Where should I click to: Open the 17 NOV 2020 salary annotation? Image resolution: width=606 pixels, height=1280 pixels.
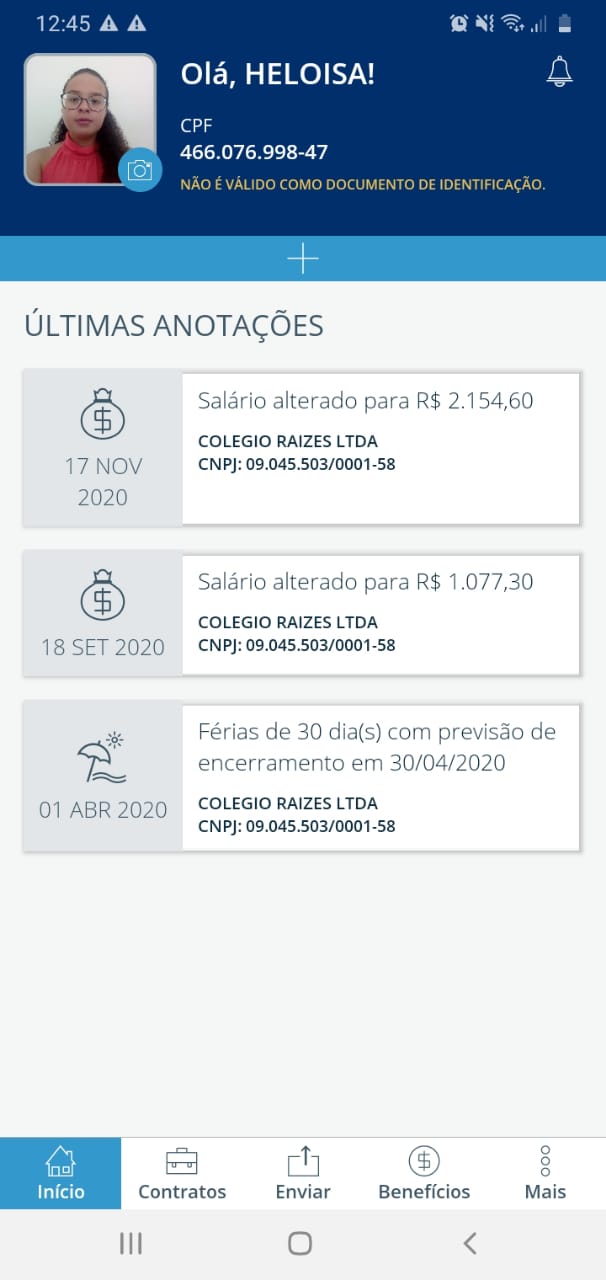(x=302, y=448)
